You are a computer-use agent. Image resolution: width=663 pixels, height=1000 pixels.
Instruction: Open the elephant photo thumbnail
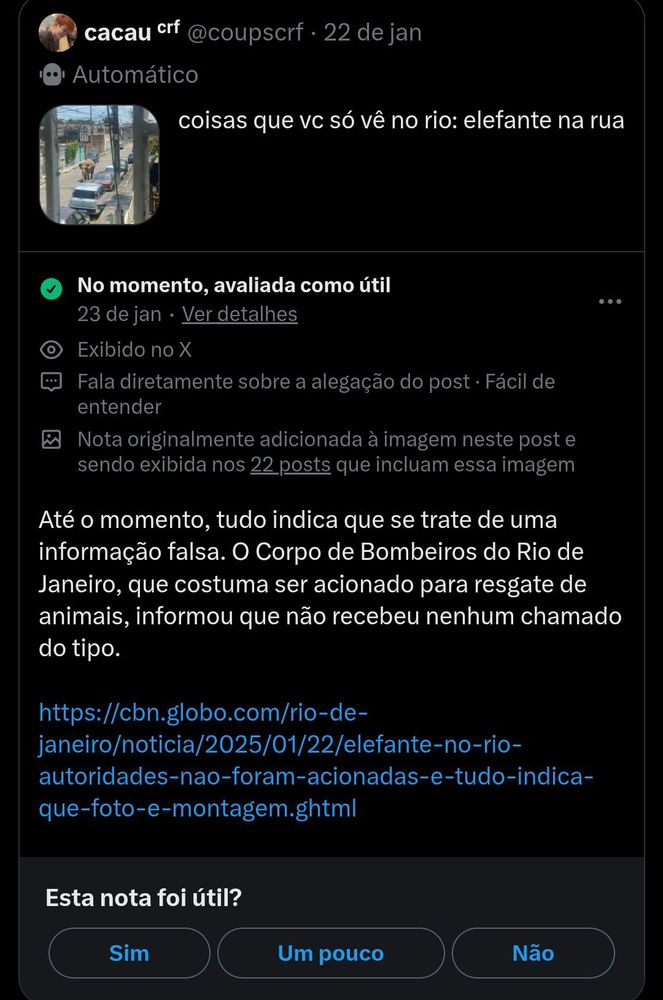[99, 164]
